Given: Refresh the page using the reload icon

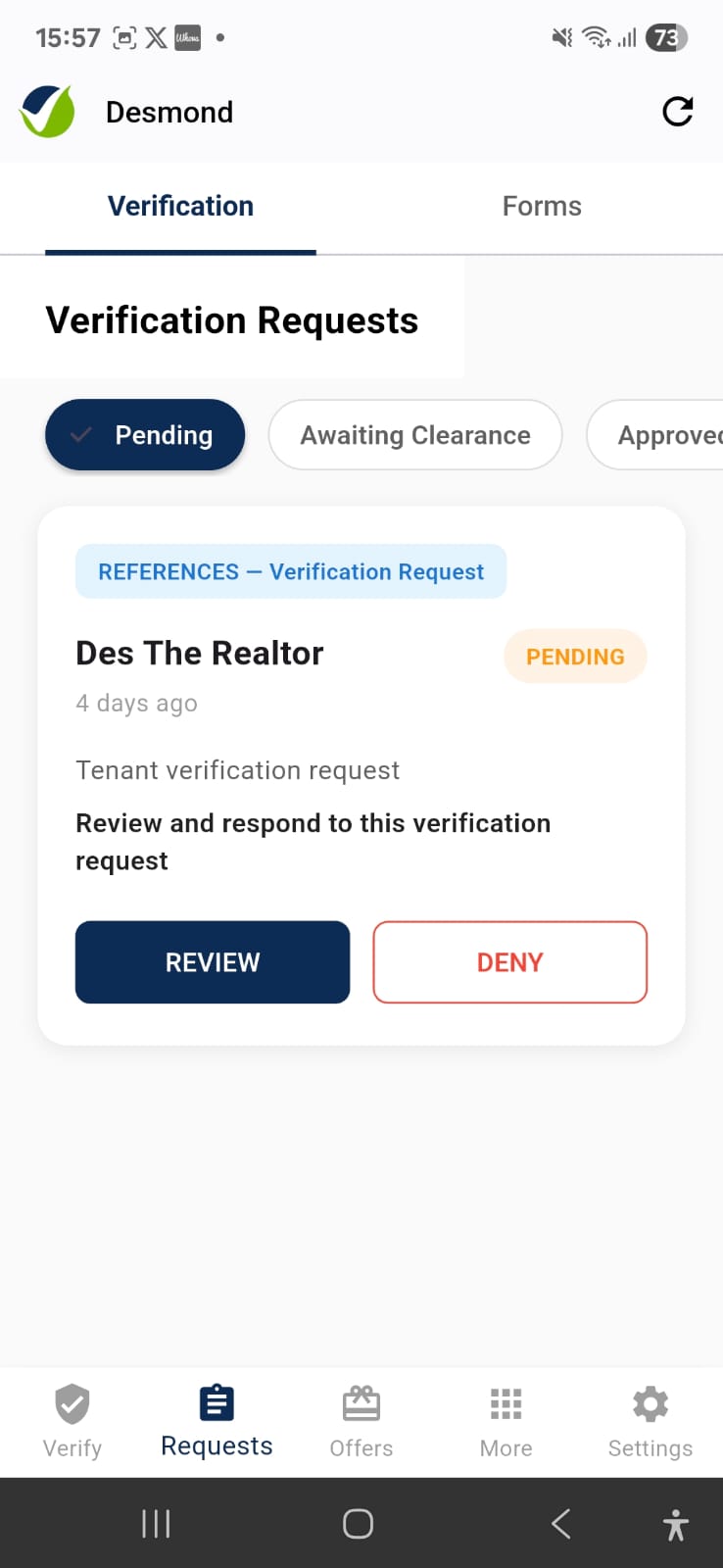Looking at the screenshot, I should [677, 111].
